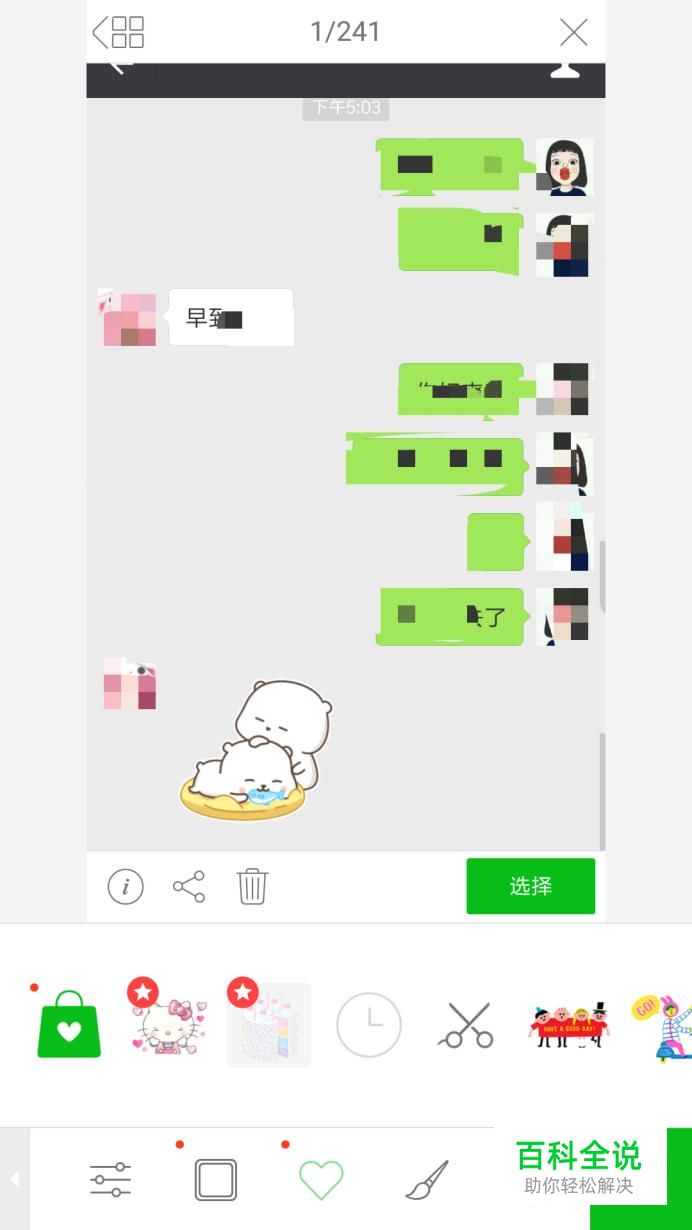Delete this image with the trash icon

252,886
